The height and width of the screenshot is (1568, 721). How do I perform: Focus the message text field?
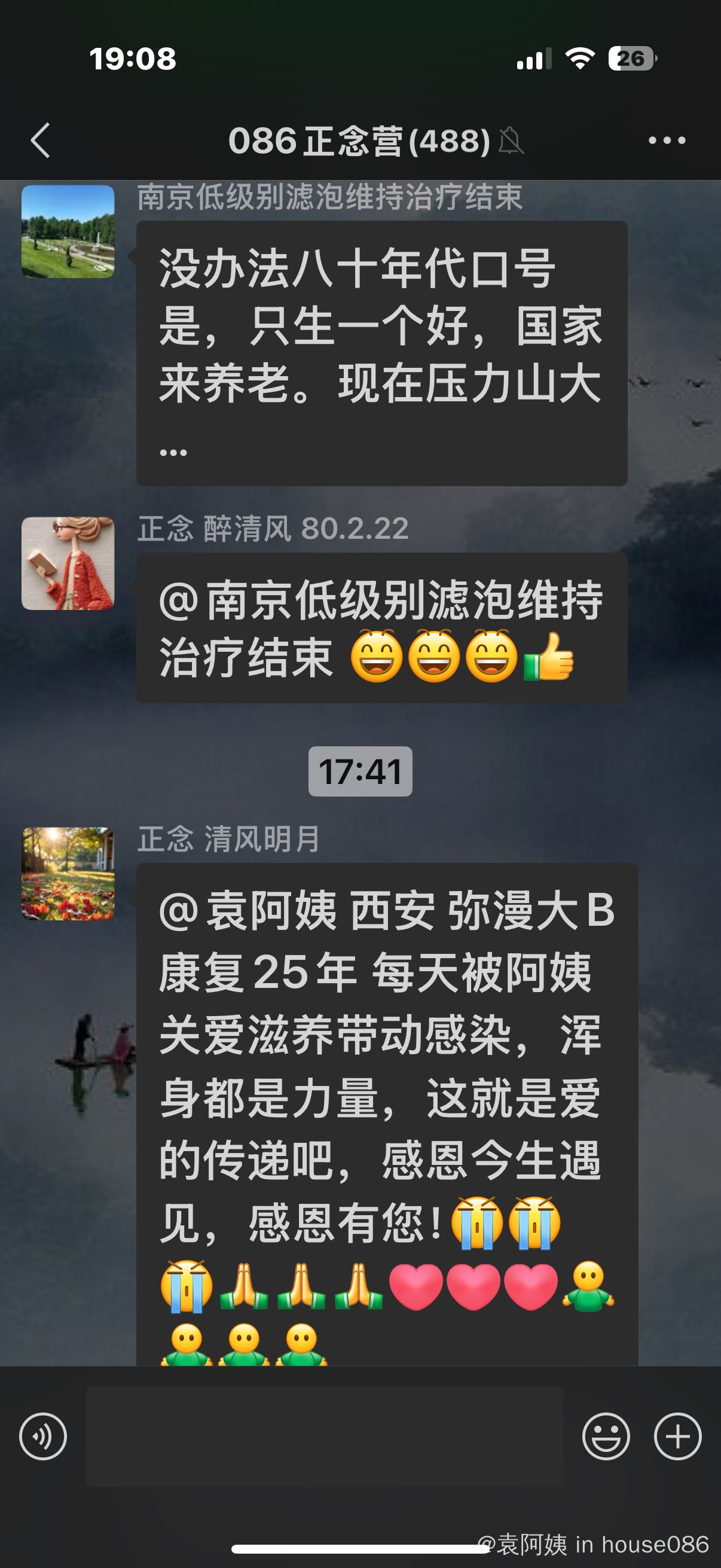[x=323, y=1436]
